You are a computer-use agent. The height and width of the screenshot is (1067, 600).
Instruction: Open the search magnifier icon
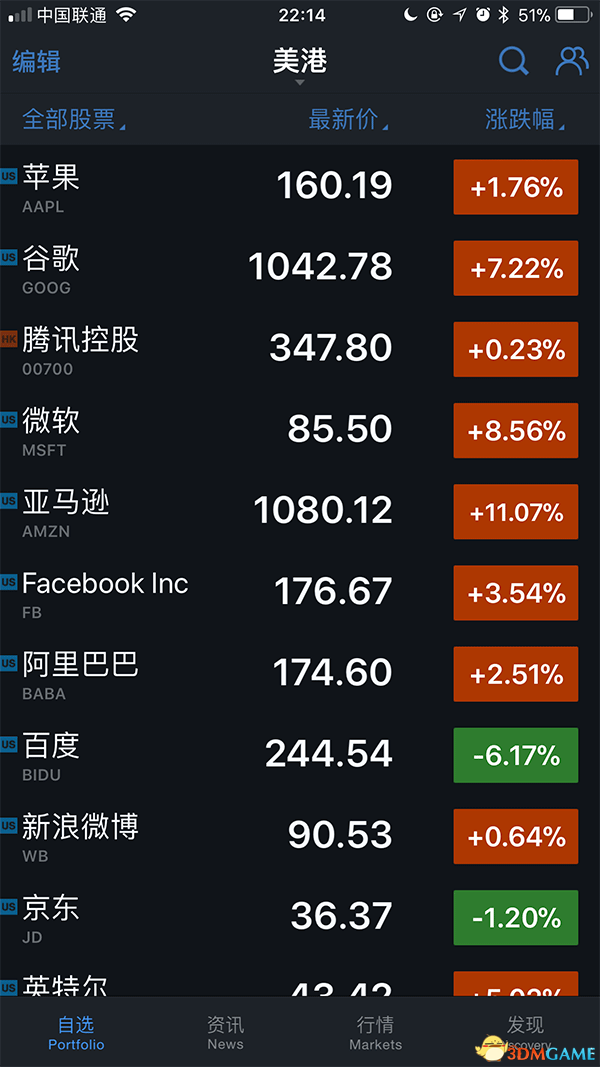[514, 62]
